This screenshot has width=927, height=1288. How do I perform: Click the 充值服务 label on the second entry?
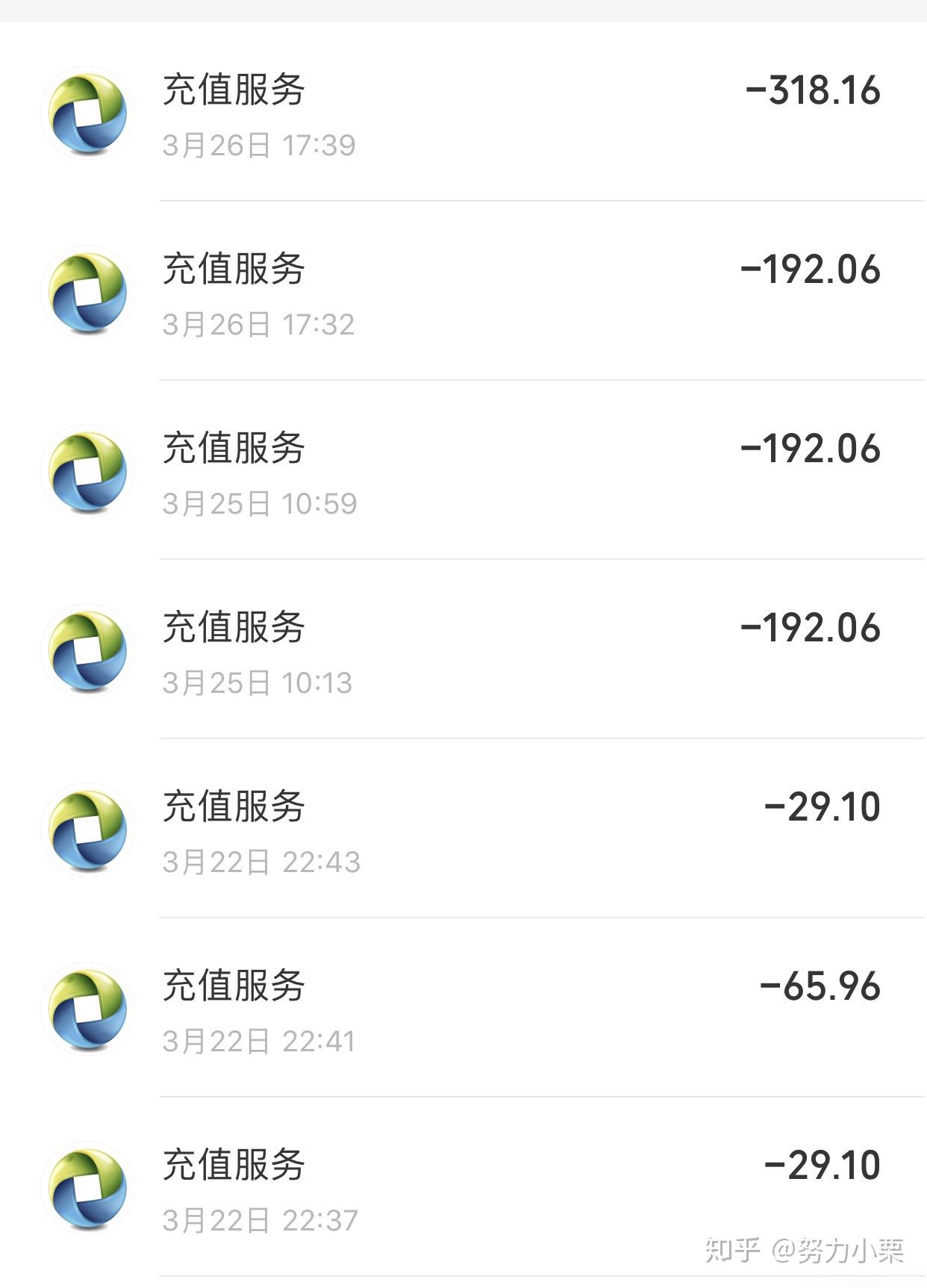(234, 269)
